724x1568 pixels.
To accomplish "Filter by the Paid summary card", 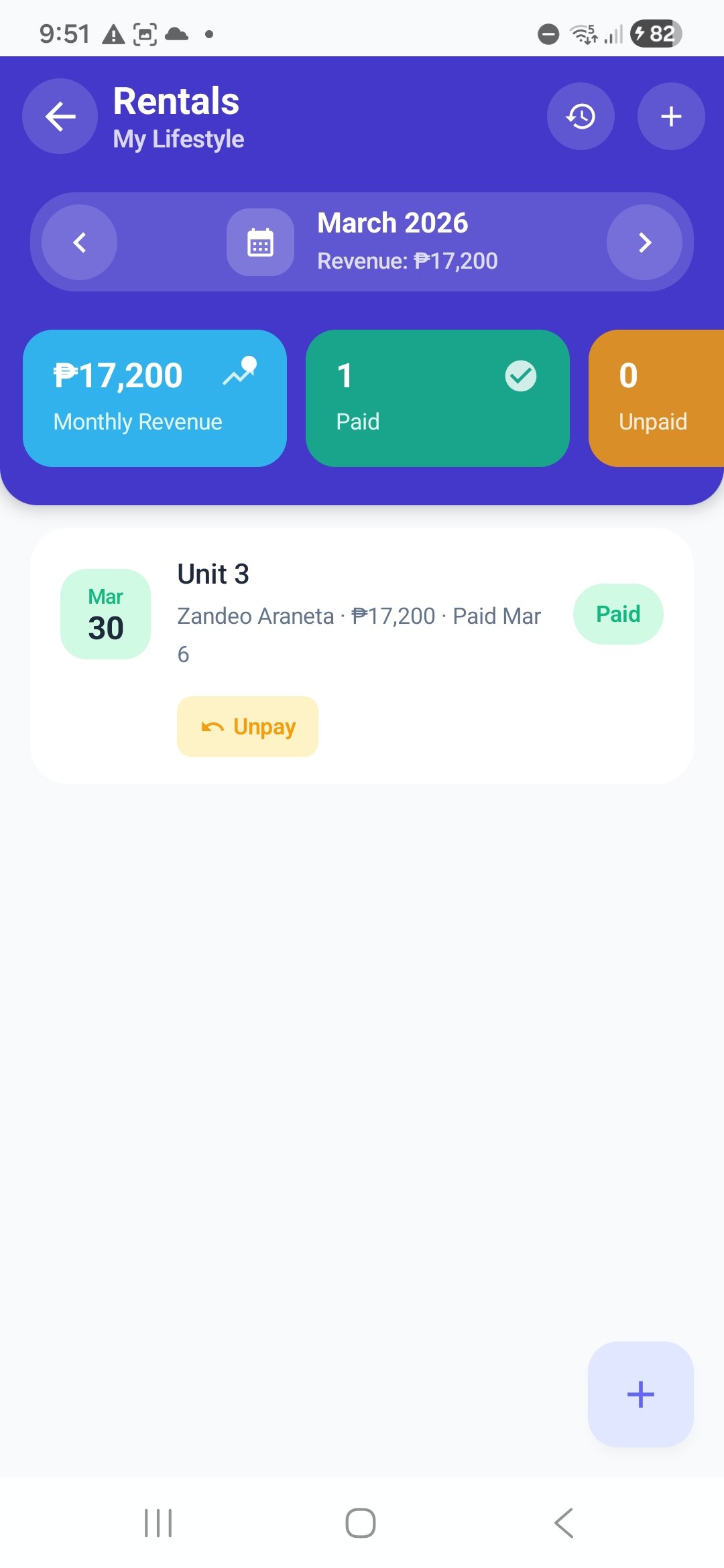I will pyautogui.click(x=437, y=398).
